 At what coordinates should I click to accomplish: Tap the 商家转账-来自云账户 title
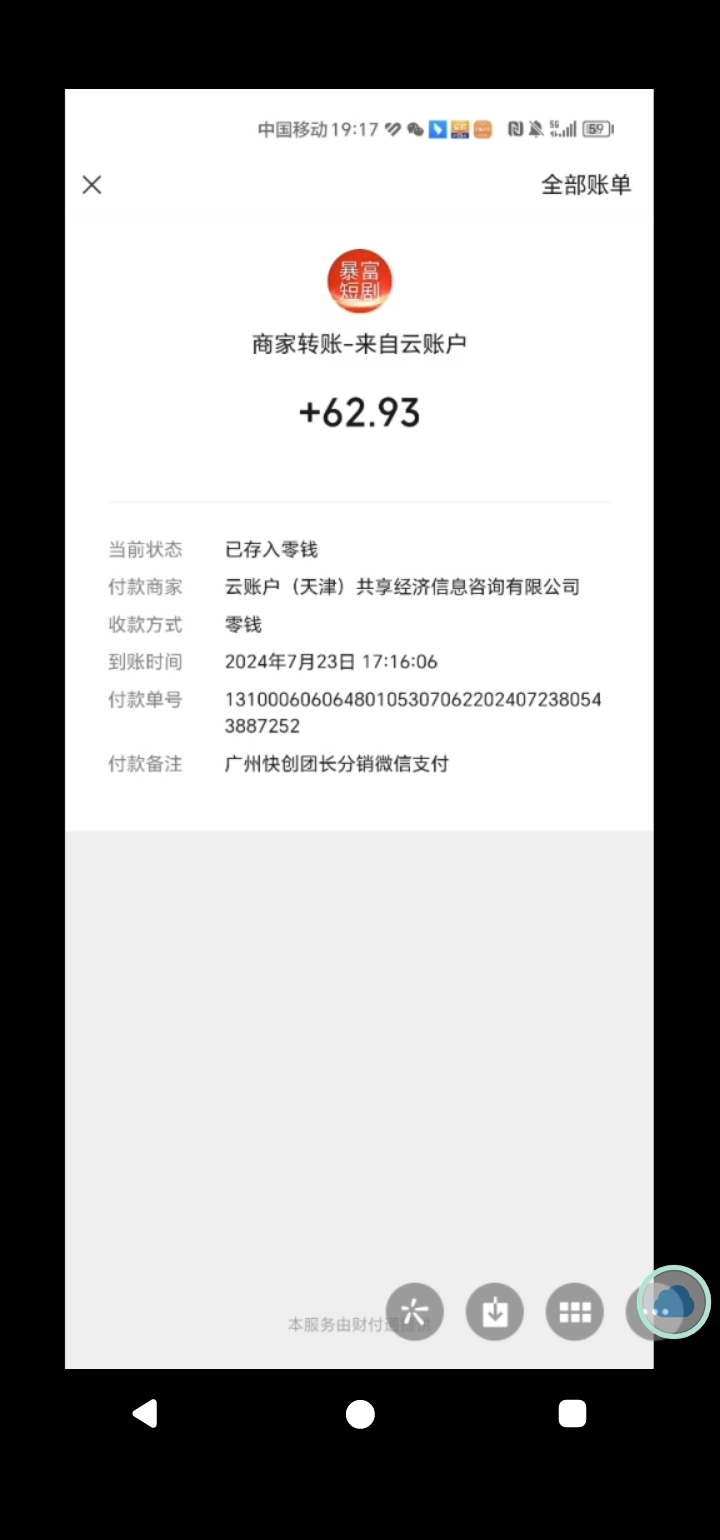tap(359, 341)
